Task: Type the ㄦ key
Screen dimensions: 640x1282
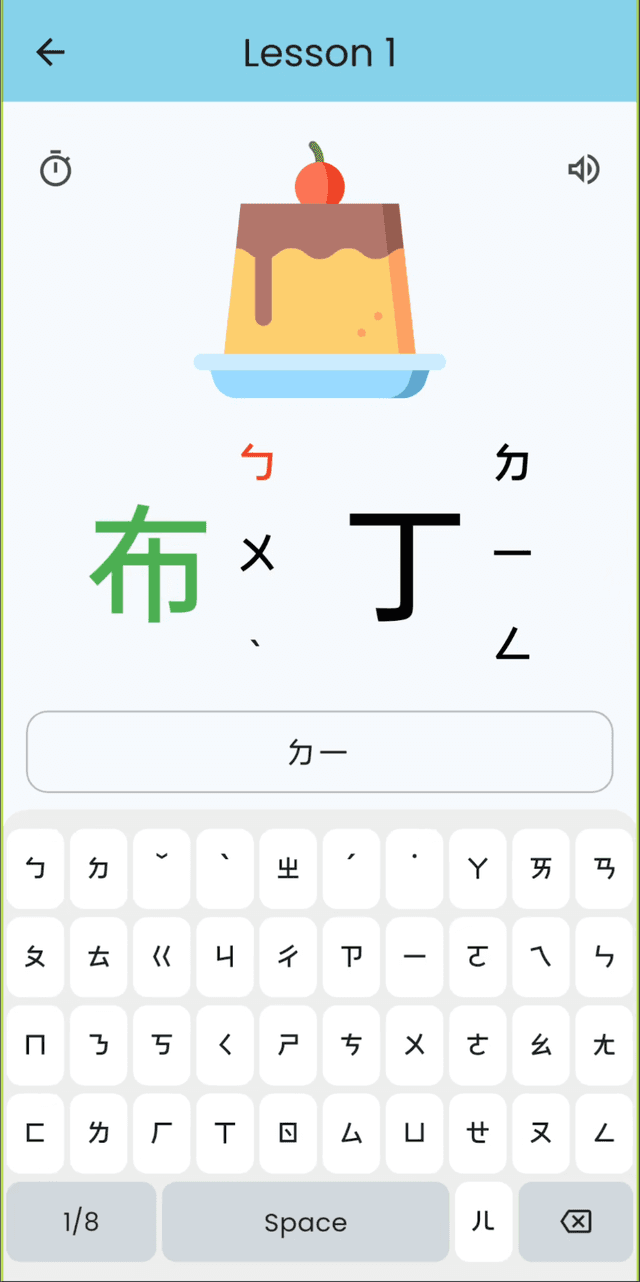Action: (x=483, y=1221)
